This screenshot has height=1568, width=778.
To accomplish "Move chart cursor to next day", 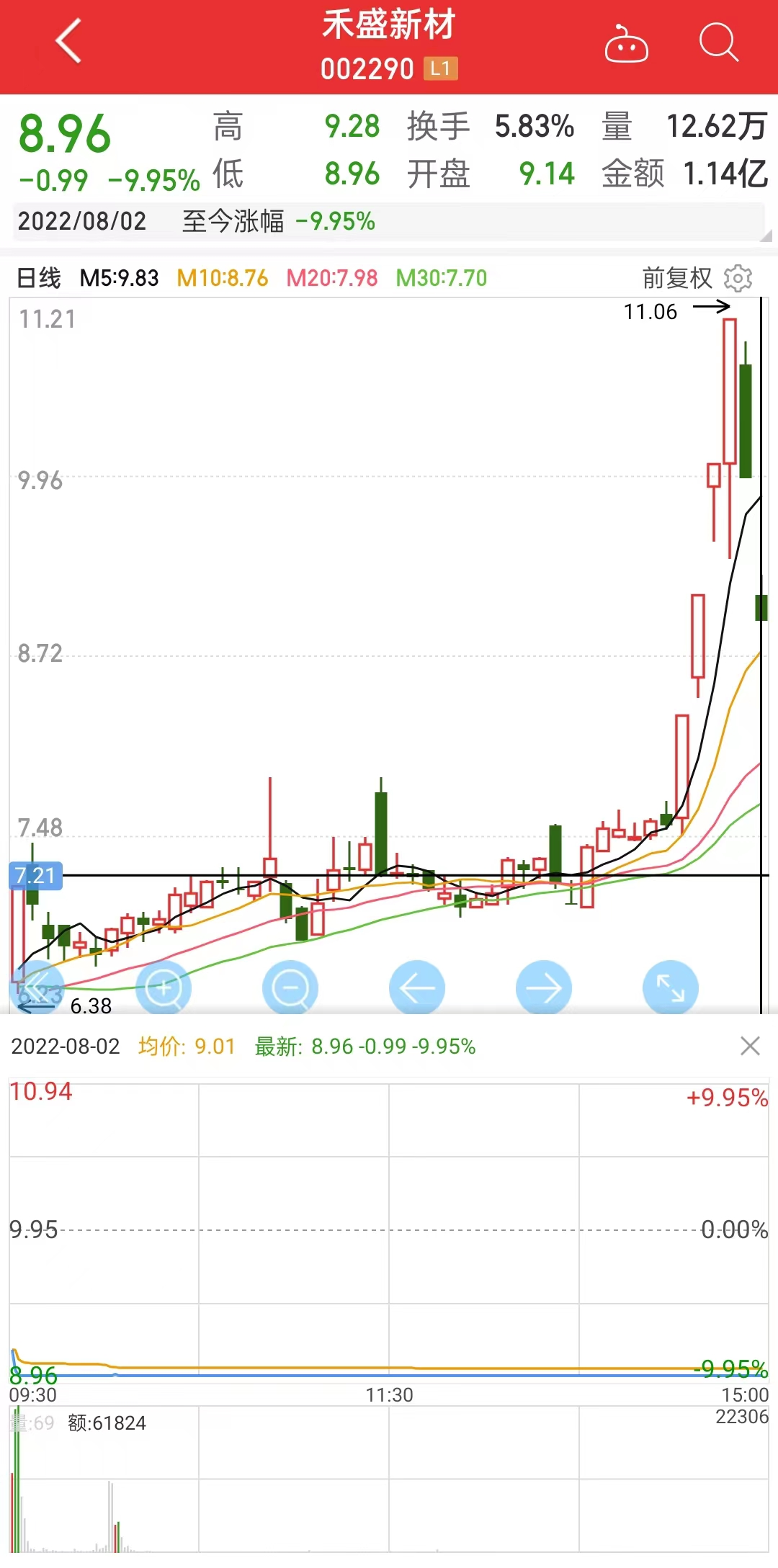I will tap(544, 988).
